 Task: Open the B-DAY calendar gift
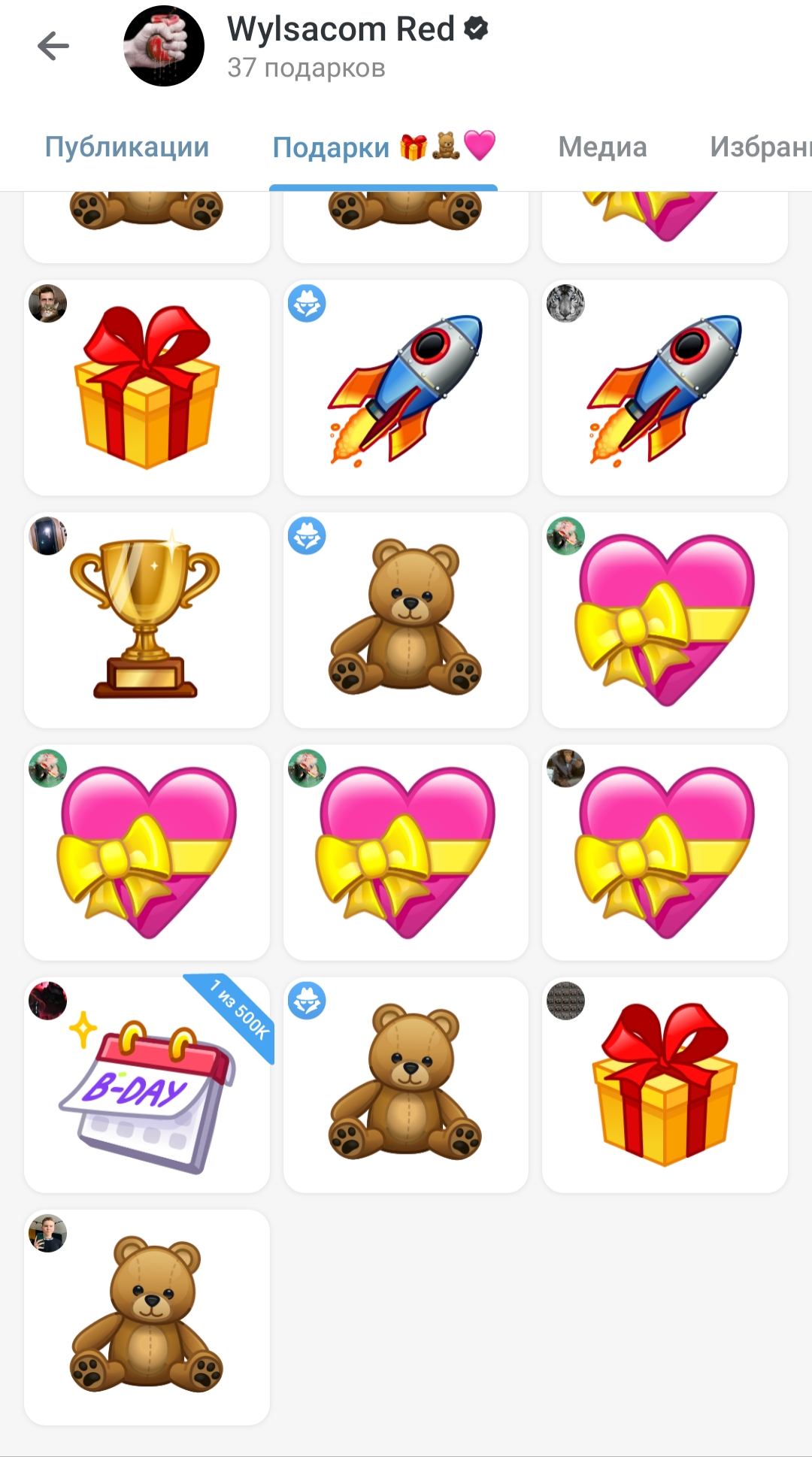click(147, 1085)
